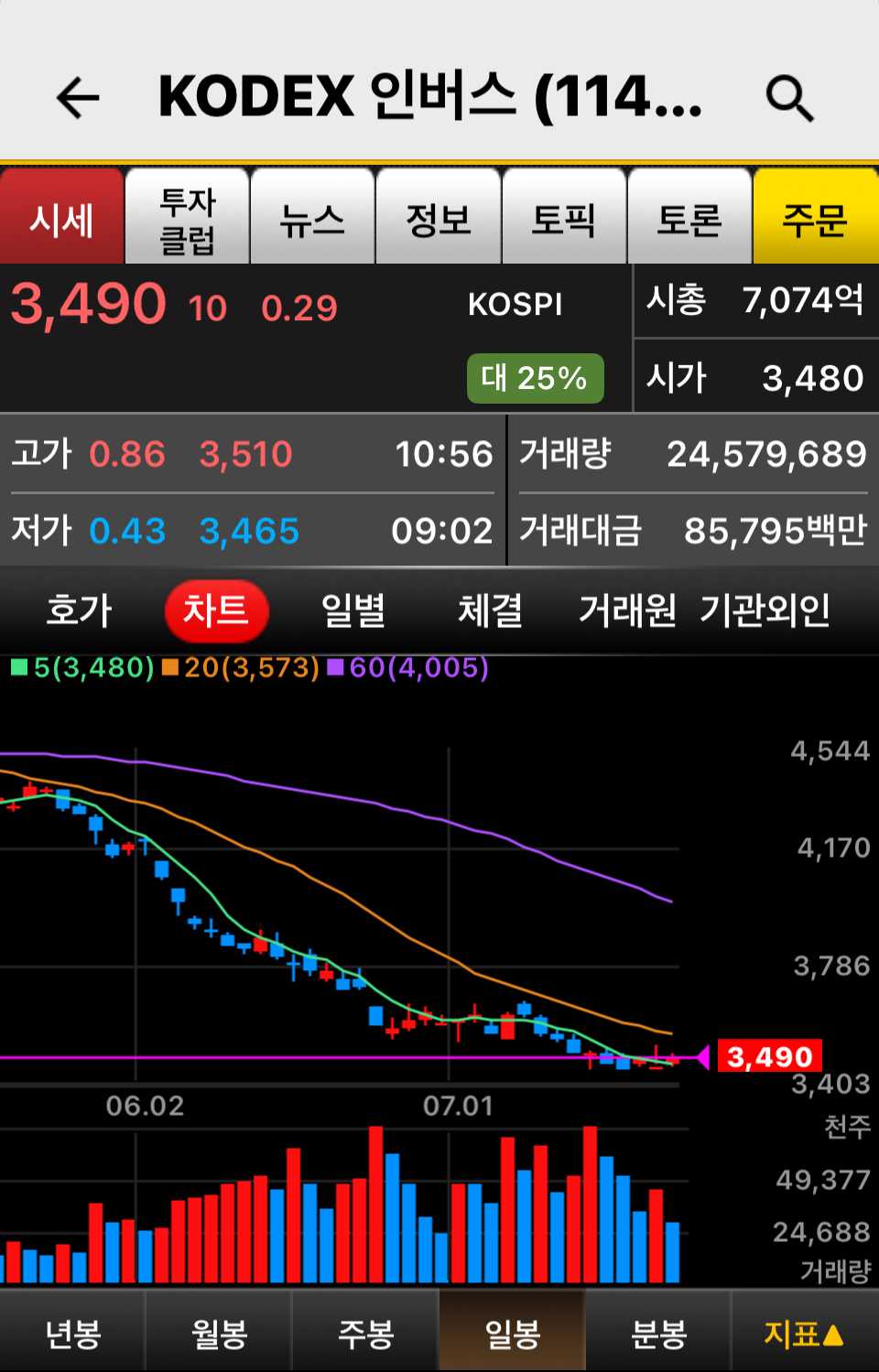Viewport: 879px width, 1372px height.
Task: View the 거래원 sub-tab
Action: click(x=627, y=610)
